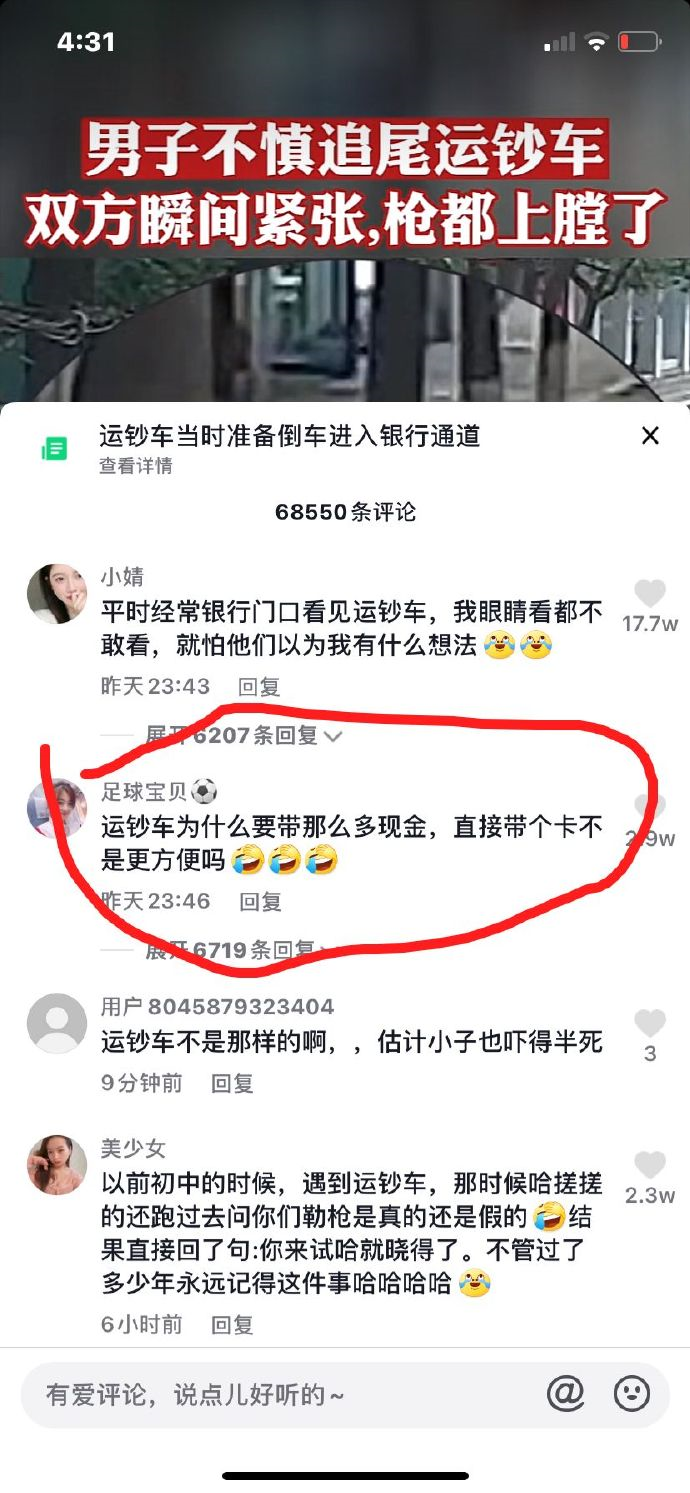Open 美少女's profile avatar
Screen dimensions: 690x1493
pos(56,1165)
